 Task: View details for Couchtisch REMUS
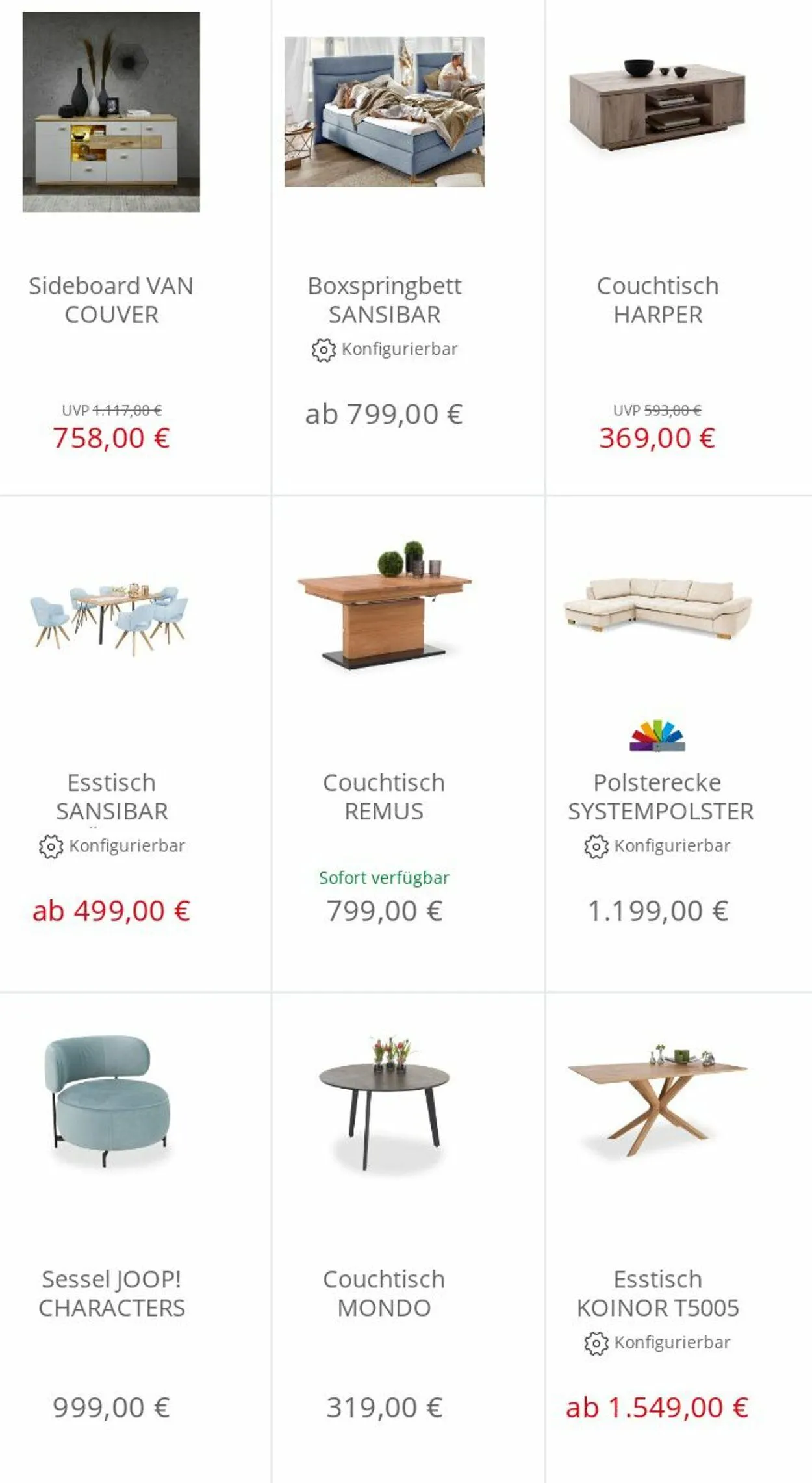[x=409, y=744]
